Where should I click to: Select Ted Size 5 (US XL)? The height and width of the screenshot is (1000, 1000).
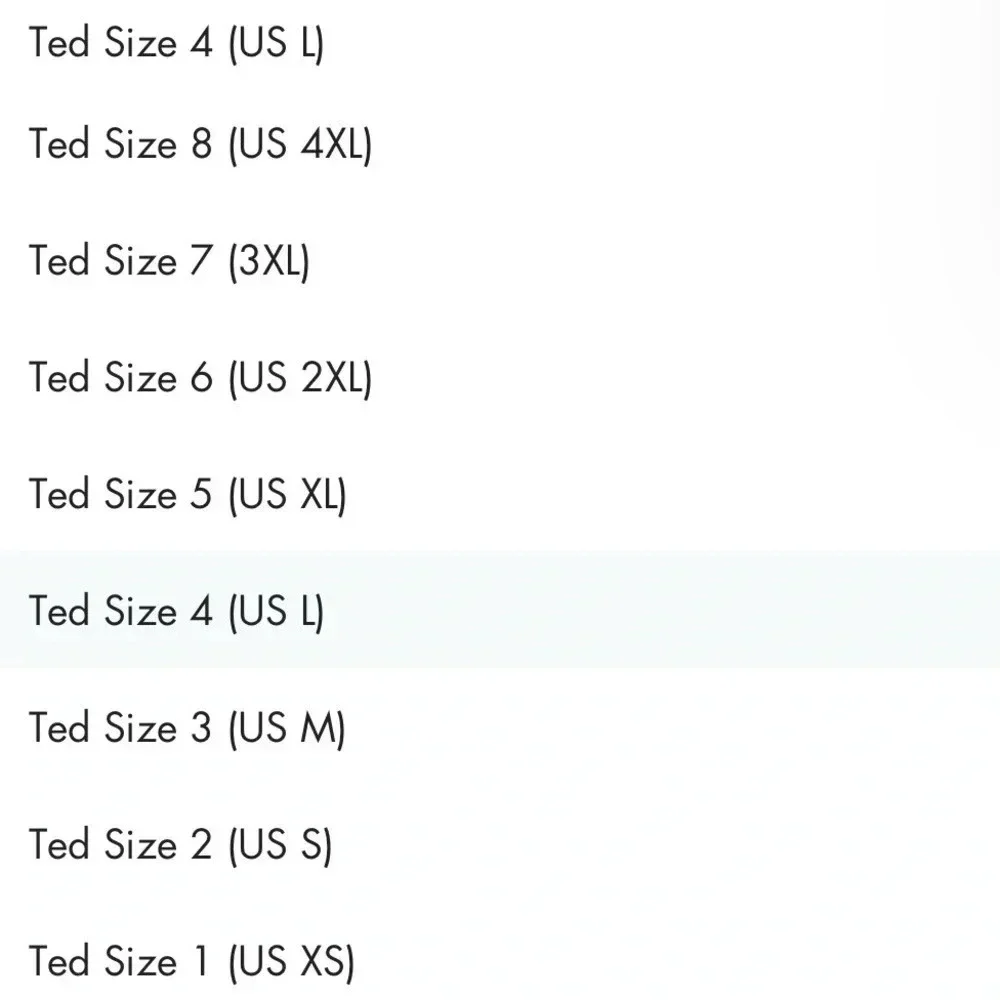click(x=187, y=494)
